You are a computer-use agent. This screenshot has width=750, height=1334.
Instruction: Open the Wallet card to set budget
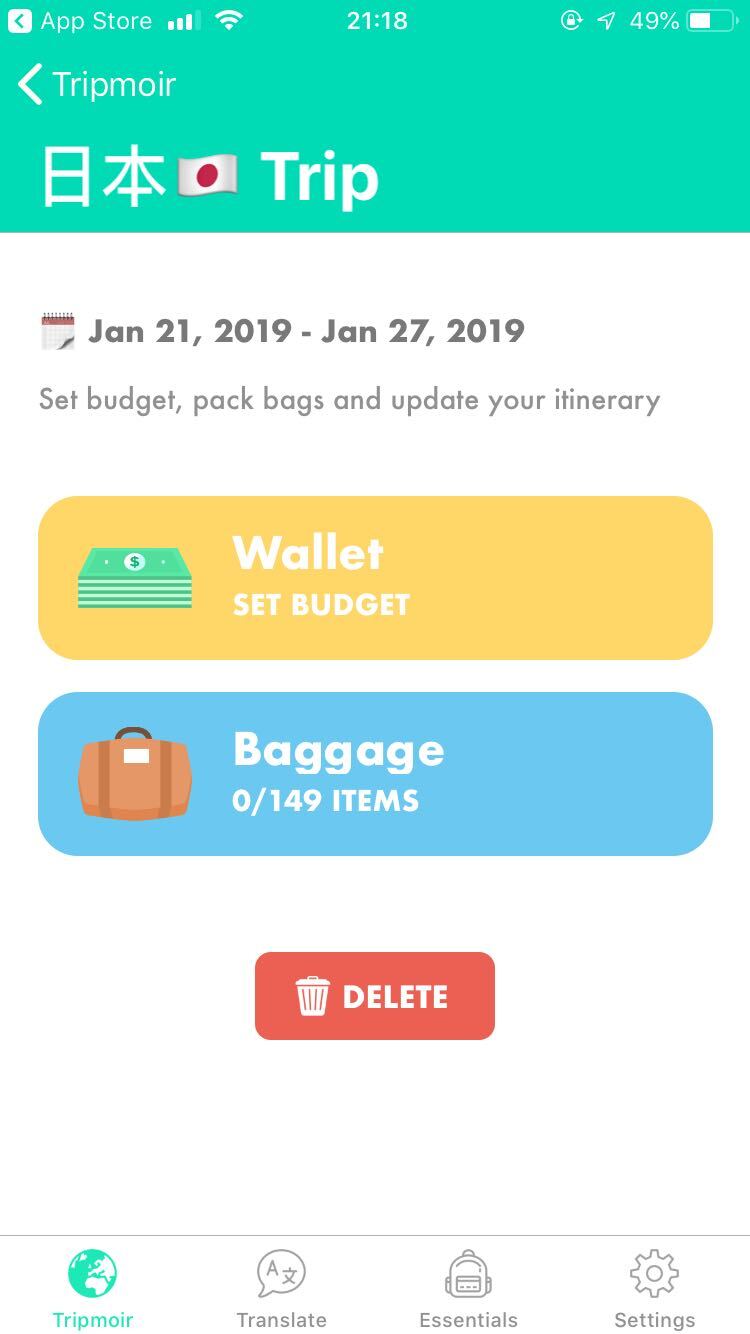(x=375, y=578)
